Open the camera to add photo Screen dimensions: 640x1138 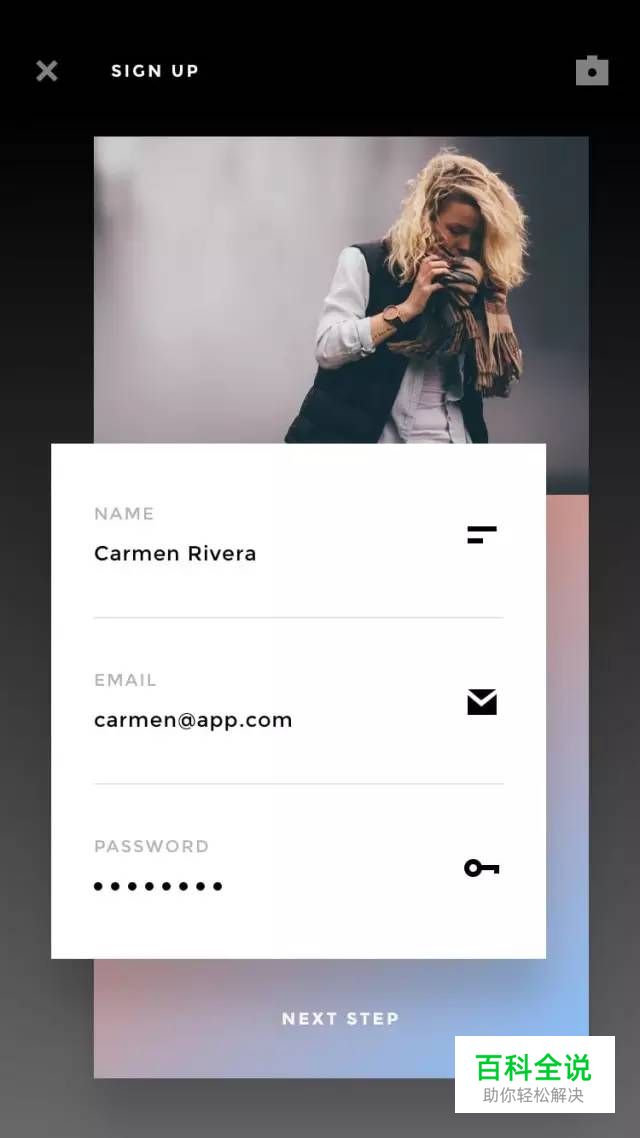[x=592, y=71]
